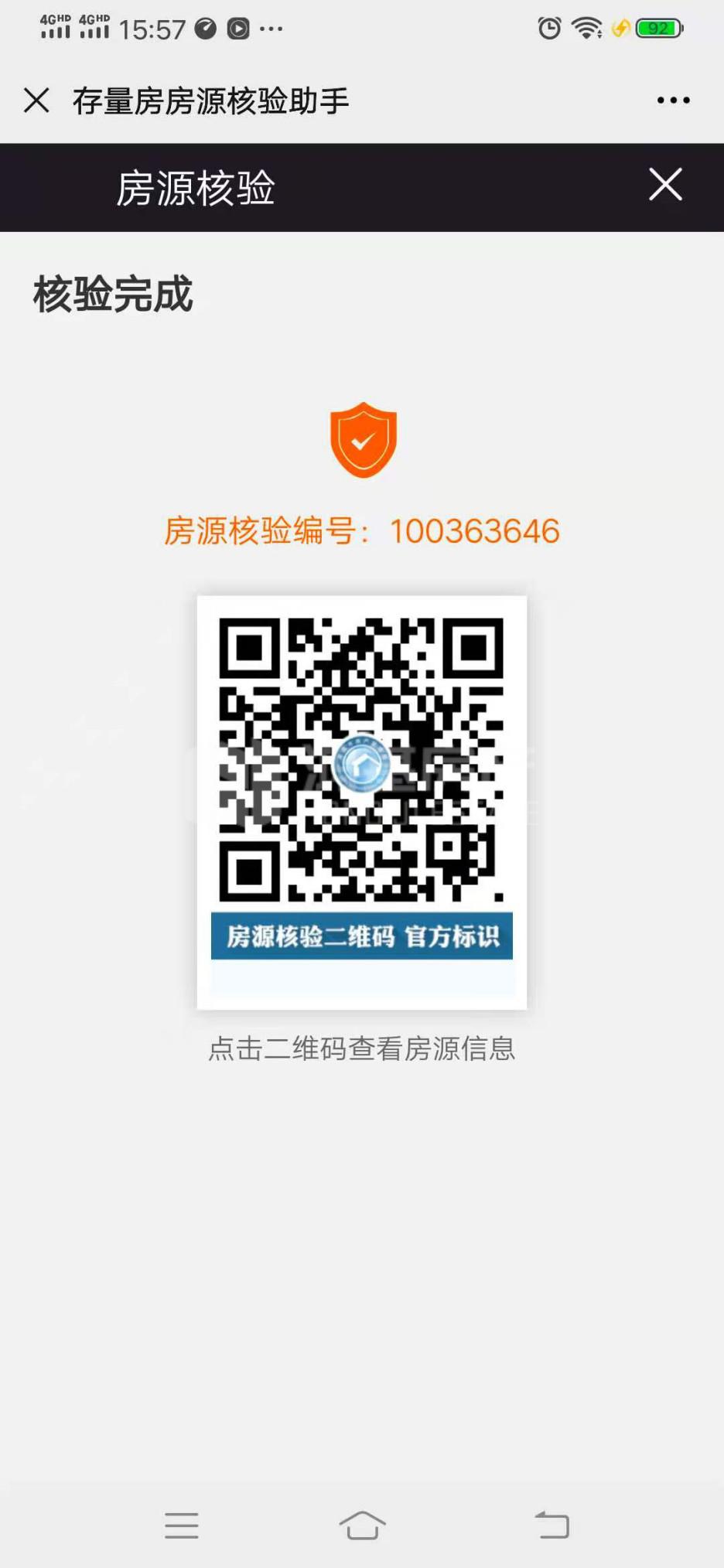
Task: Go back using the system back button
Action: (x=552, y=1525)
